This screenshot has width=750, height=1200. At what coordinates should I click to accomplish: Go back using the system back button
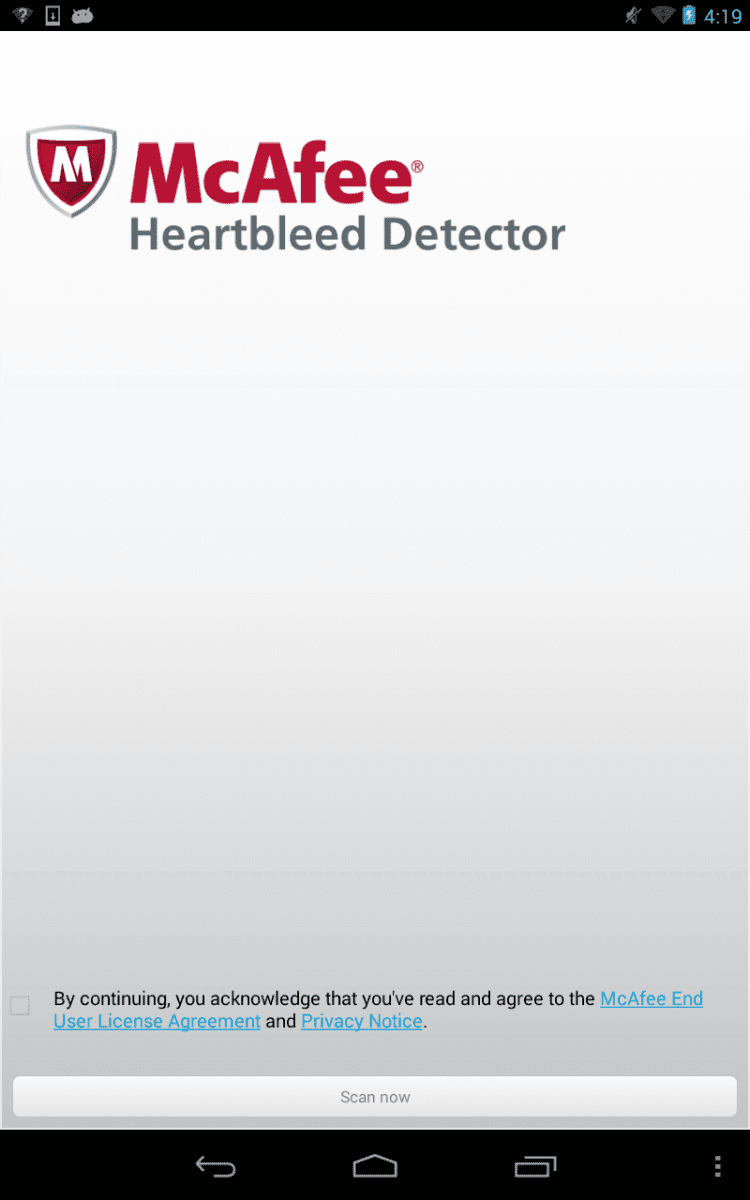[x=215, y=1166]
